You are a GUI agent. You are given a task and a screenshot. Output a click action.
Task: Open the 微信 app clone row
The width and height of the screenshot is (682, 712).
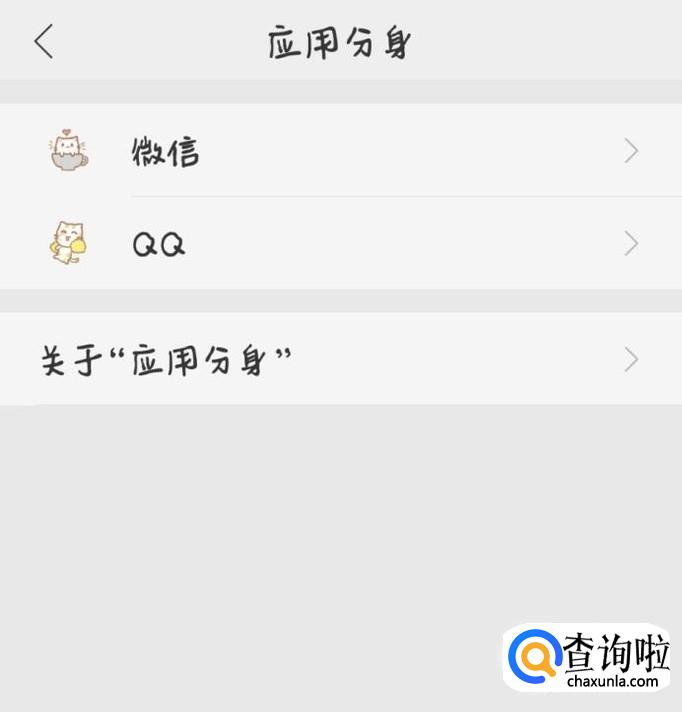click(340, 151)
